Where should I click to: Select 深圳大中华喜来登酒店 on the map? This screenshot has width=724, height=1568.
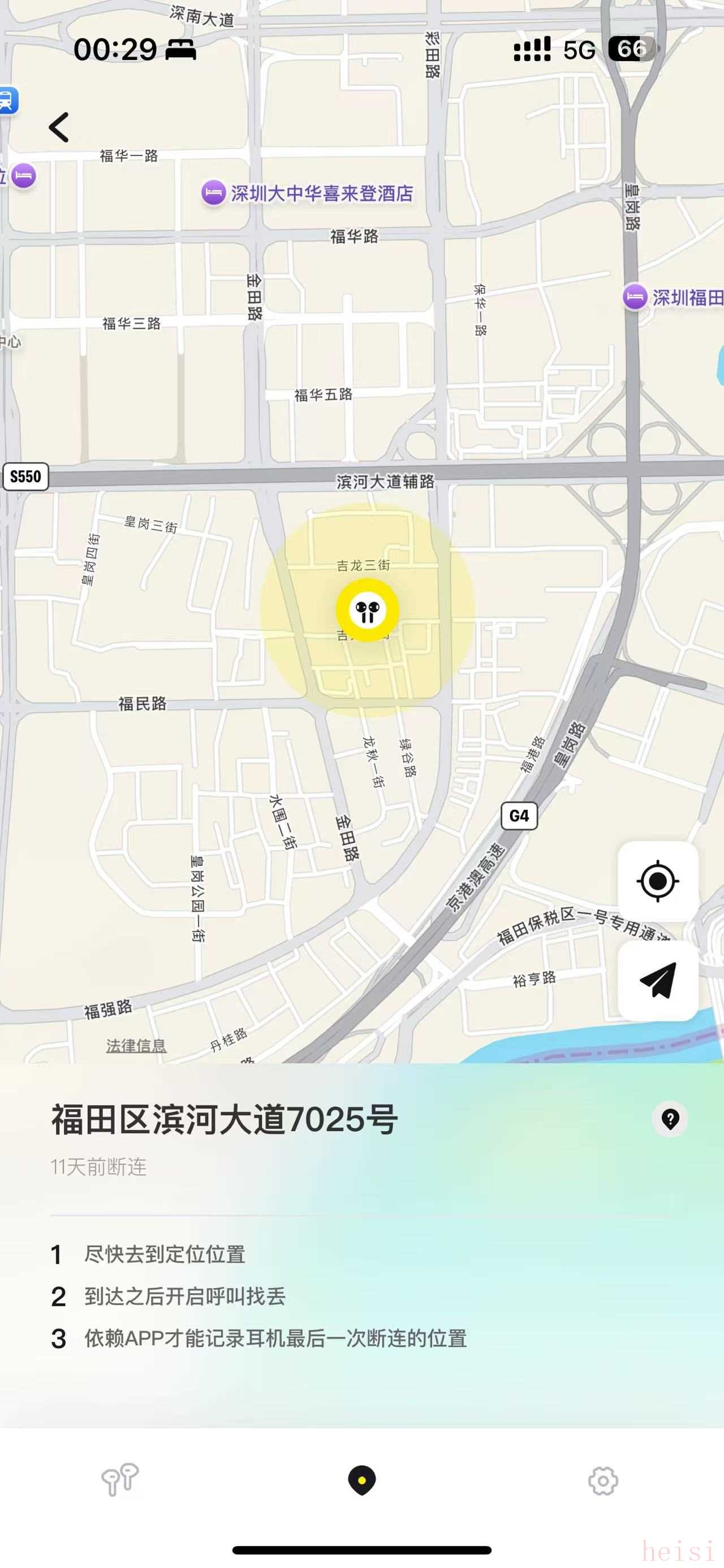point(308,193)
